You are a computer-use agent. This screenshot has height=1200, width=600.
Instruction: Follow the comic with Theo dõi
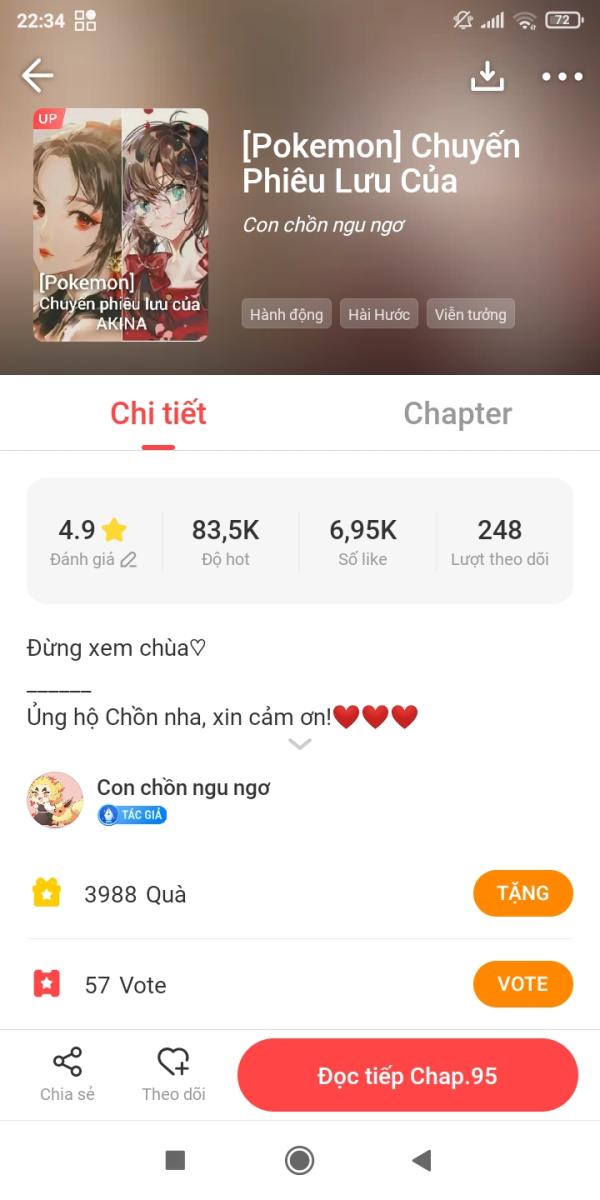(173, 1074)
